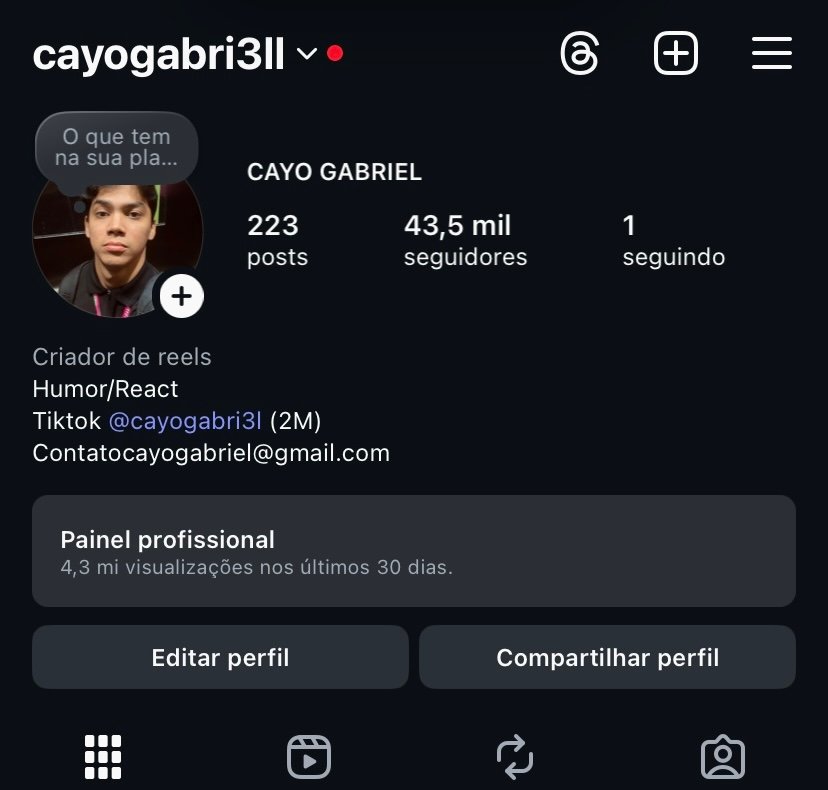The height and width of the screenshot is (790, 828).
Task: Open the hamburger menu
Action: (771, 54)
